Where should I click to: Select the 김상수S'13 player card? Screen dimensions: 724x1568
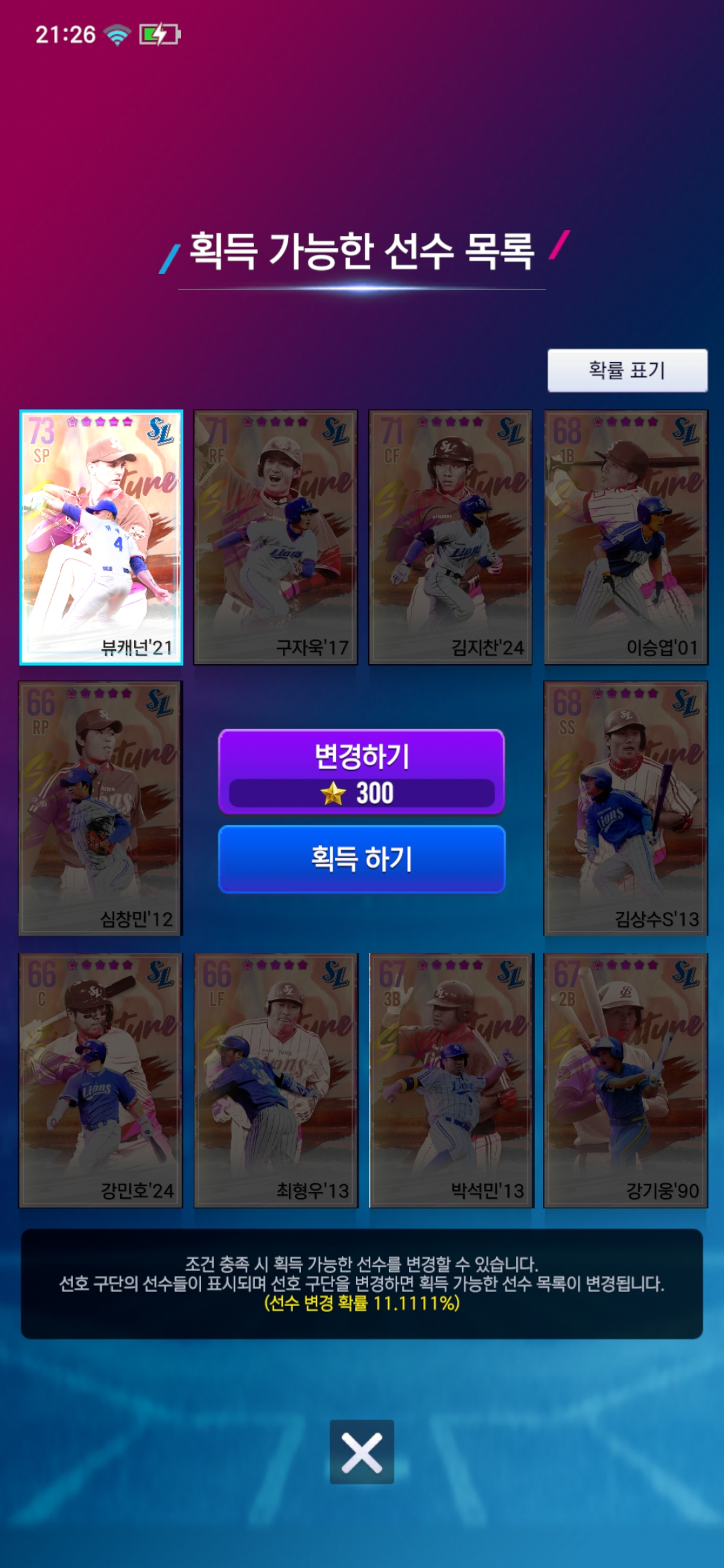(x=625, y=808)
